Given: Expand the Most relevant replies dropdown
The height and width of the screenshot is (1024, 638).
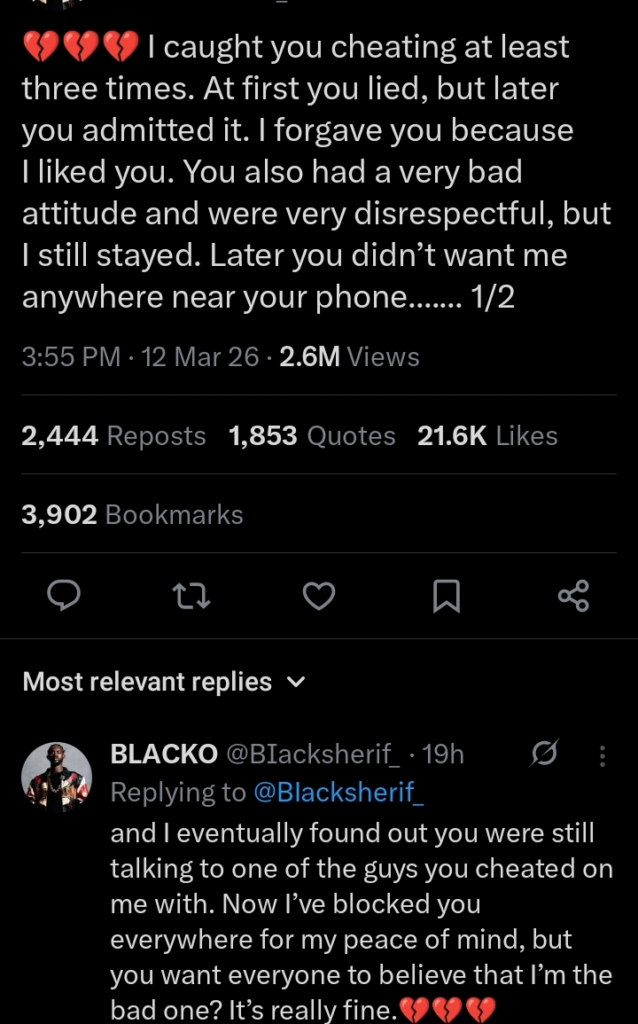Looking at the screenshot, I should pyautogui.click(x=163, y=682).
